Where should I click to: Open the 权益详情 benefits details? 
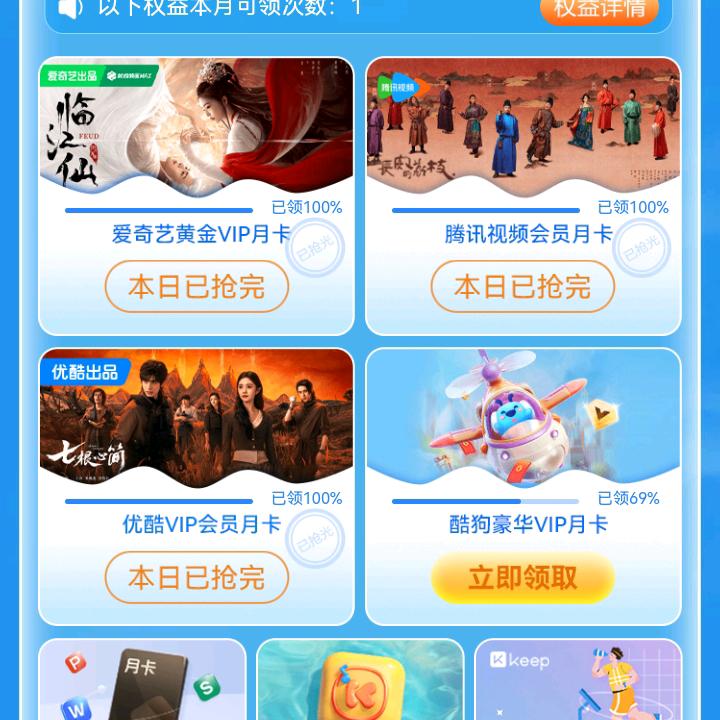599,10
